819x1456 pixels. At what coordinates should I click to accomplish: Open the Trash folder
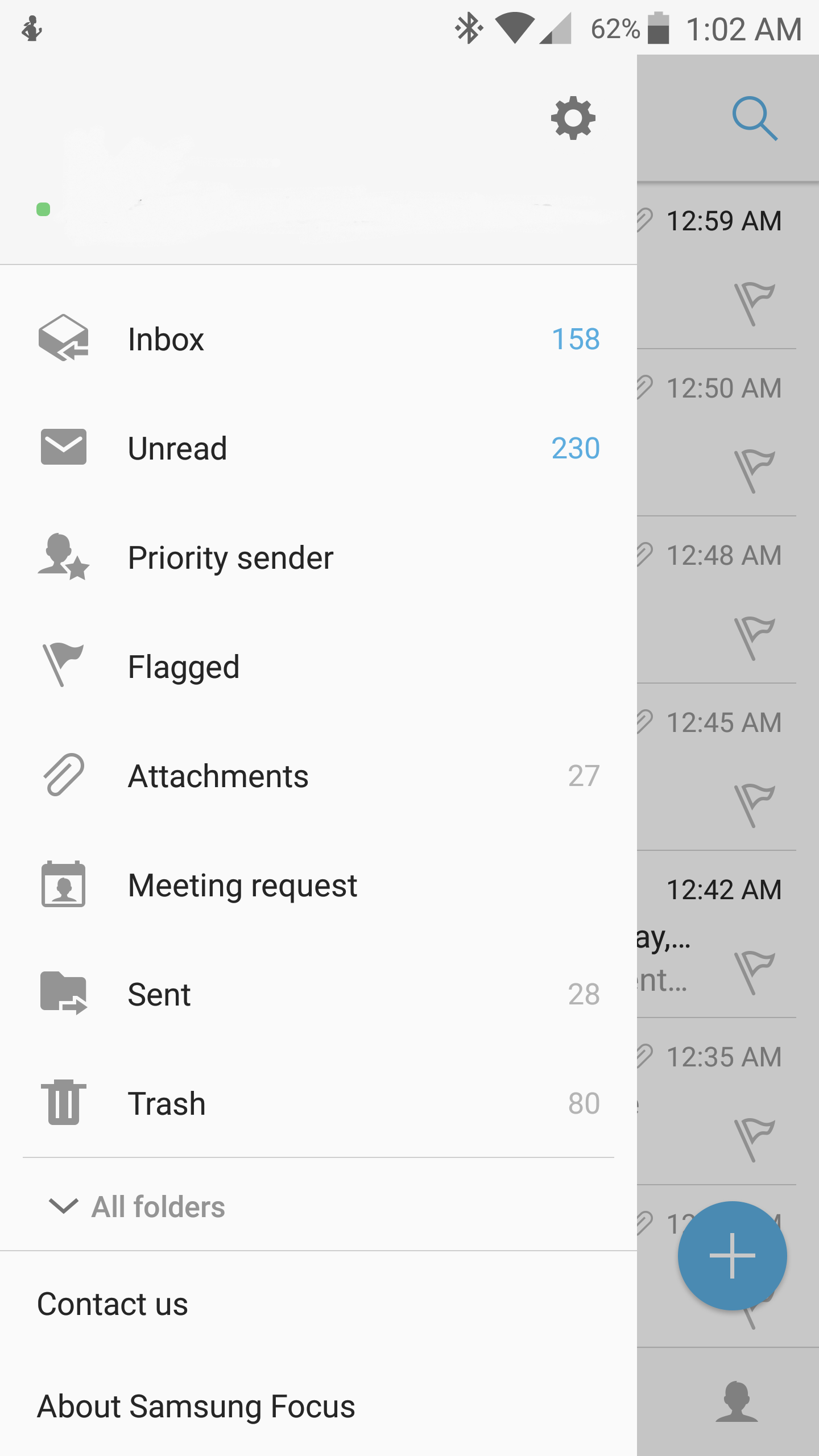point(318,1103)
